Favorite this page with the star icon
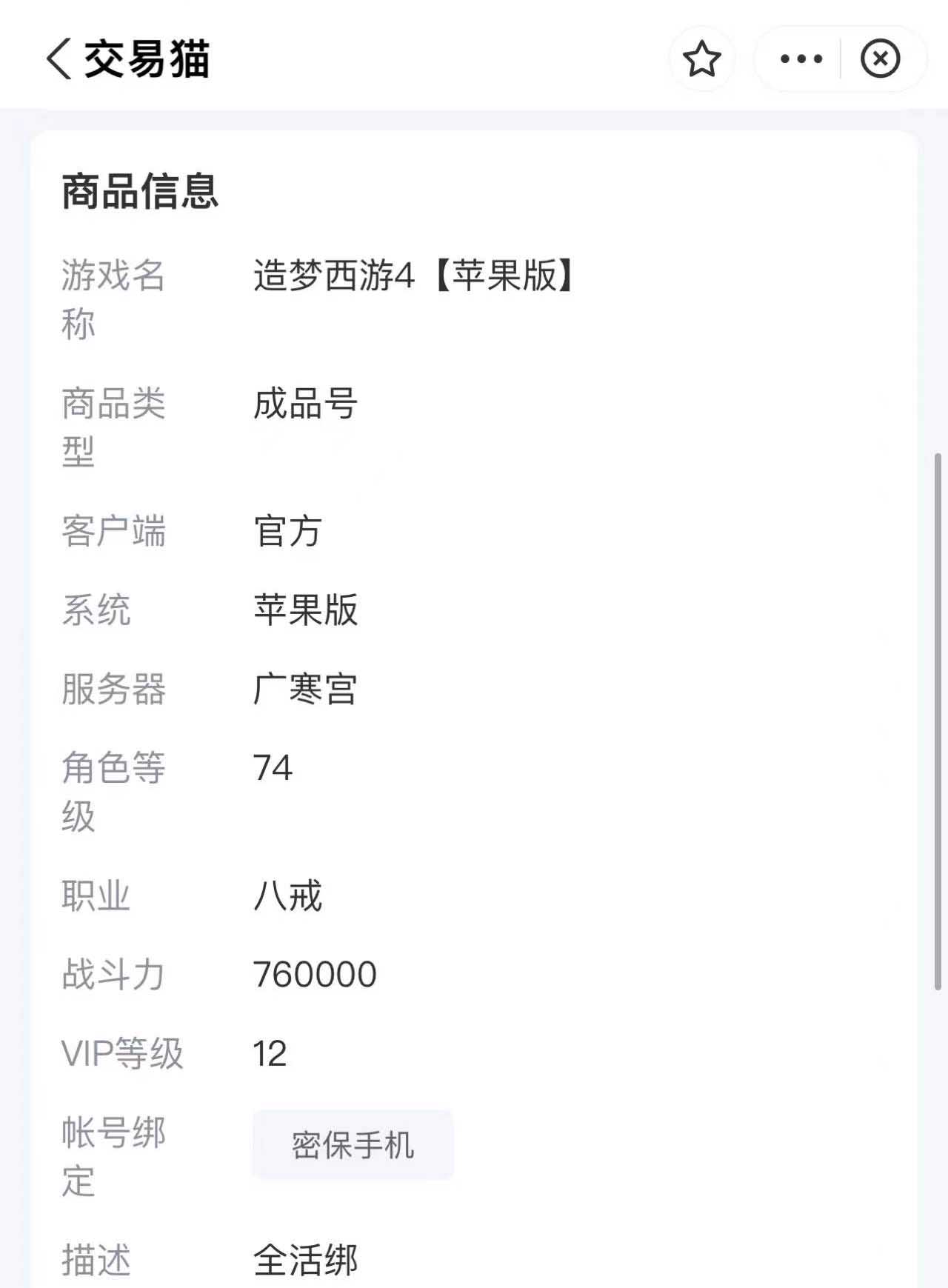The width and height of the screenshot is (948, 1288). (x=701, y=59)
